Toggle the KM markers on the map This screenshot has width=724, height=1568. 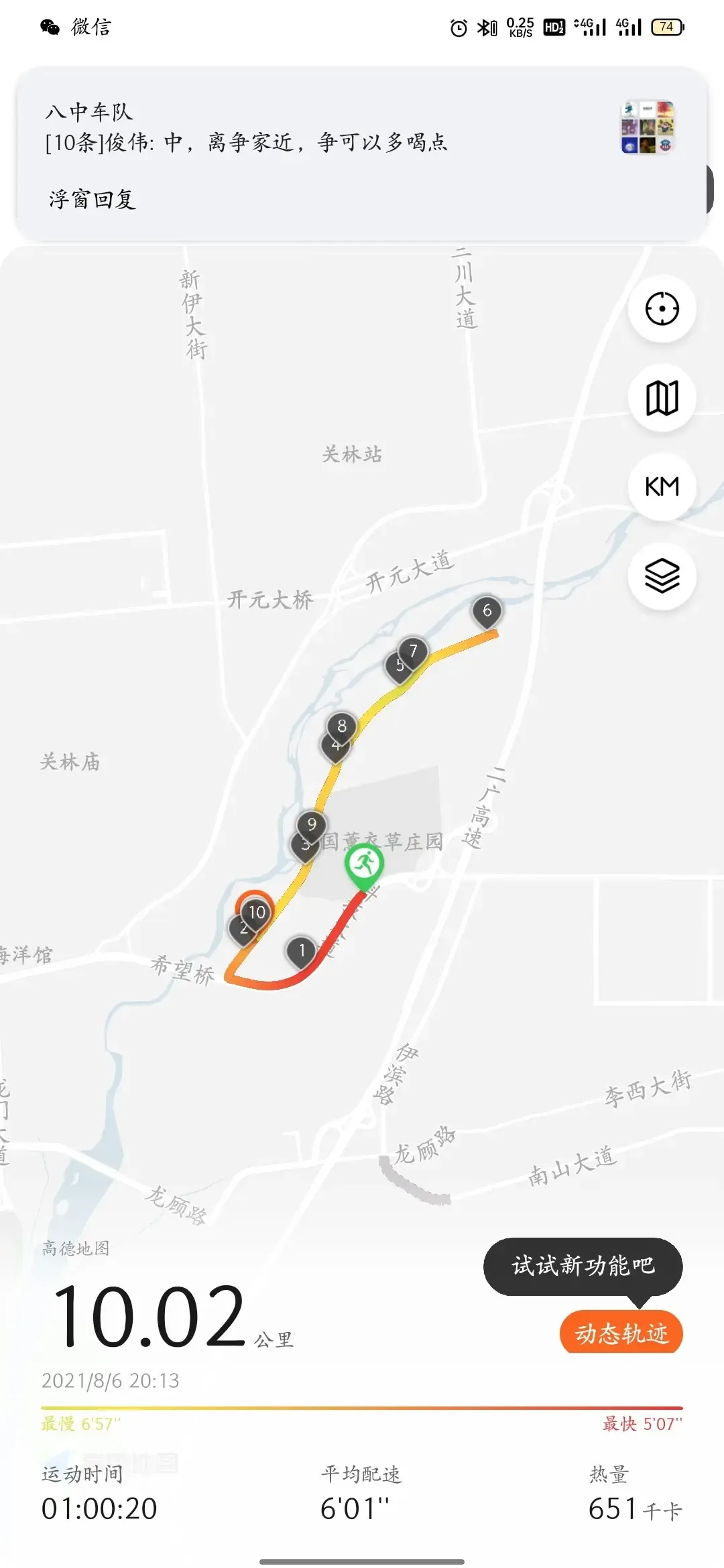pos(662,487)
